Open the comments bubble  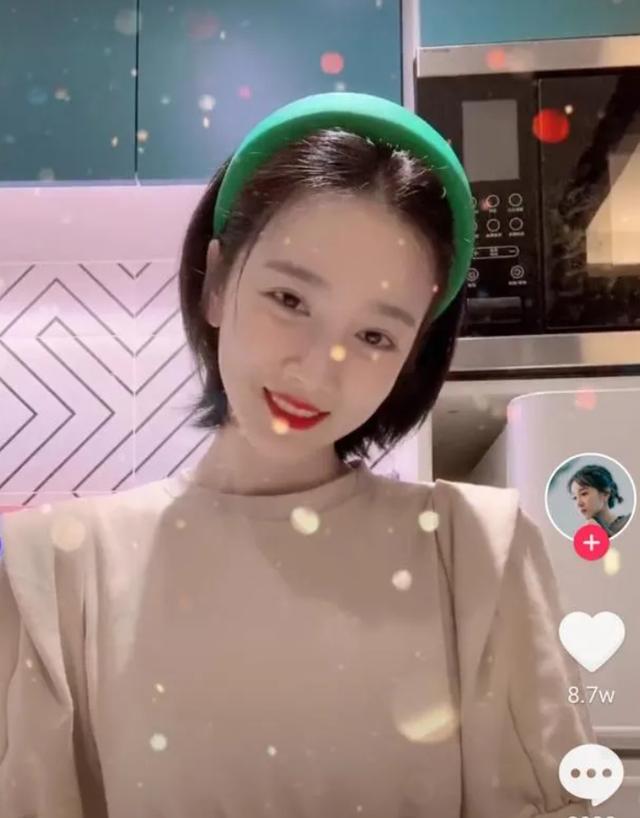click(590, 773)
